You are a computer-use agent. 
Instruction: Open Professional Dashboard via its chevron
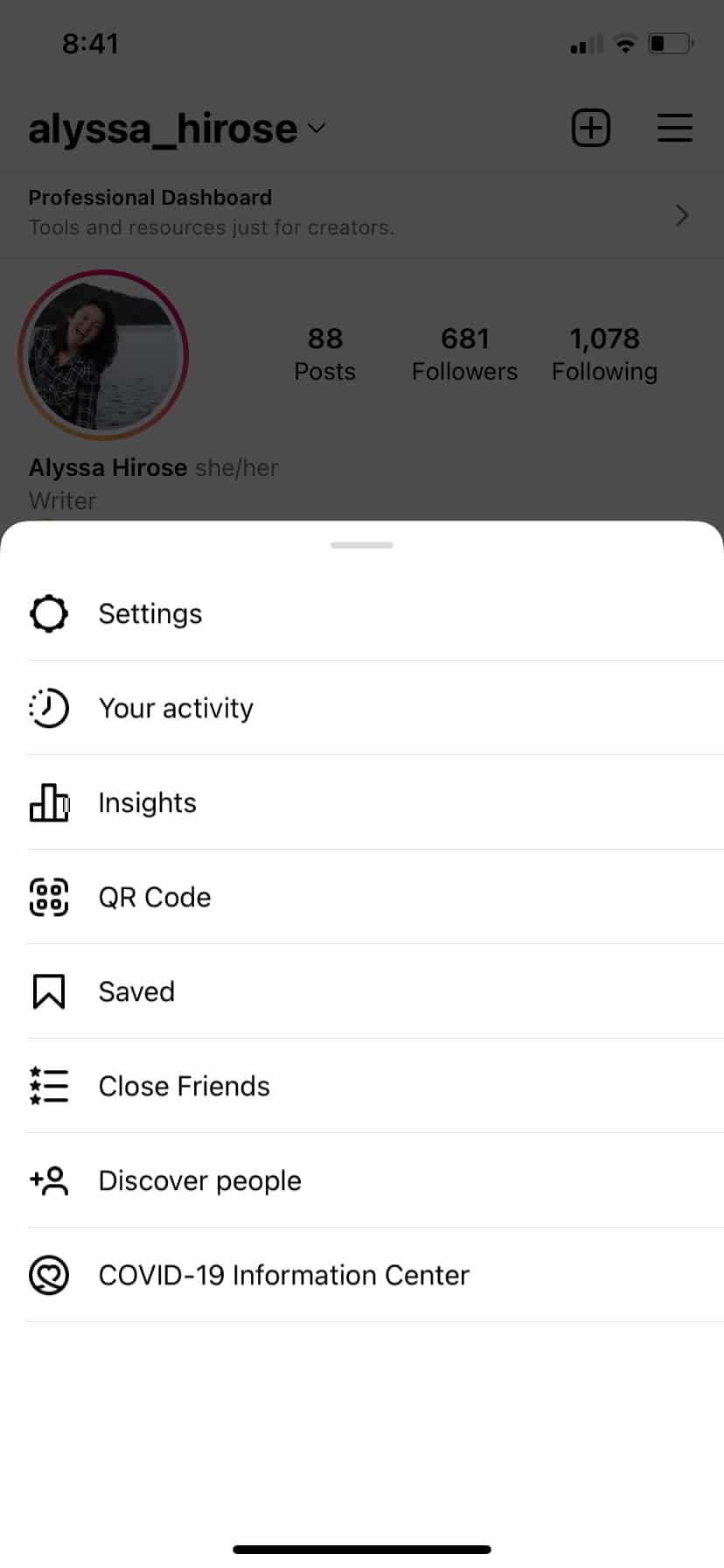click(x=681, y=215)
